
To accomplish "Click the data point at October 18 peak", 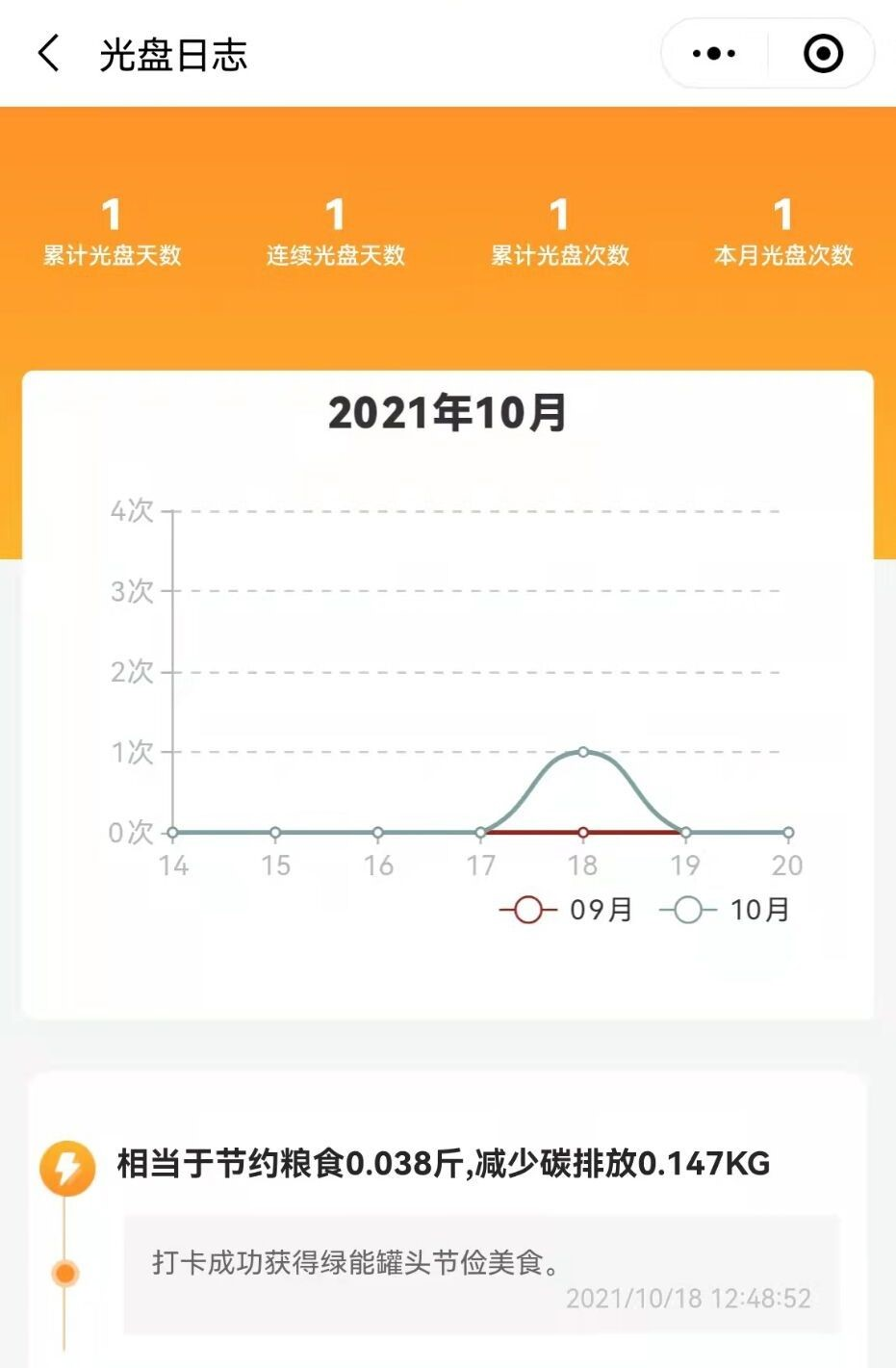I will pyautogui.click(x=581, y=753).
